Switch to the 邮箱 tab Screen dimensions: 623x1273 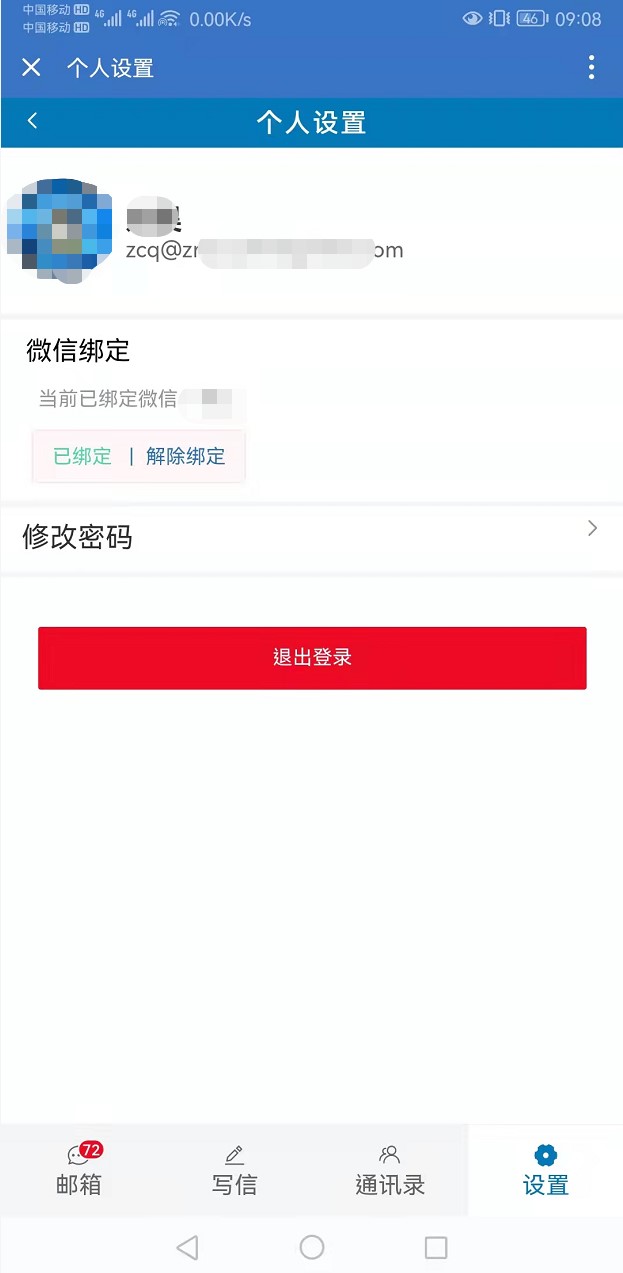78,1171
